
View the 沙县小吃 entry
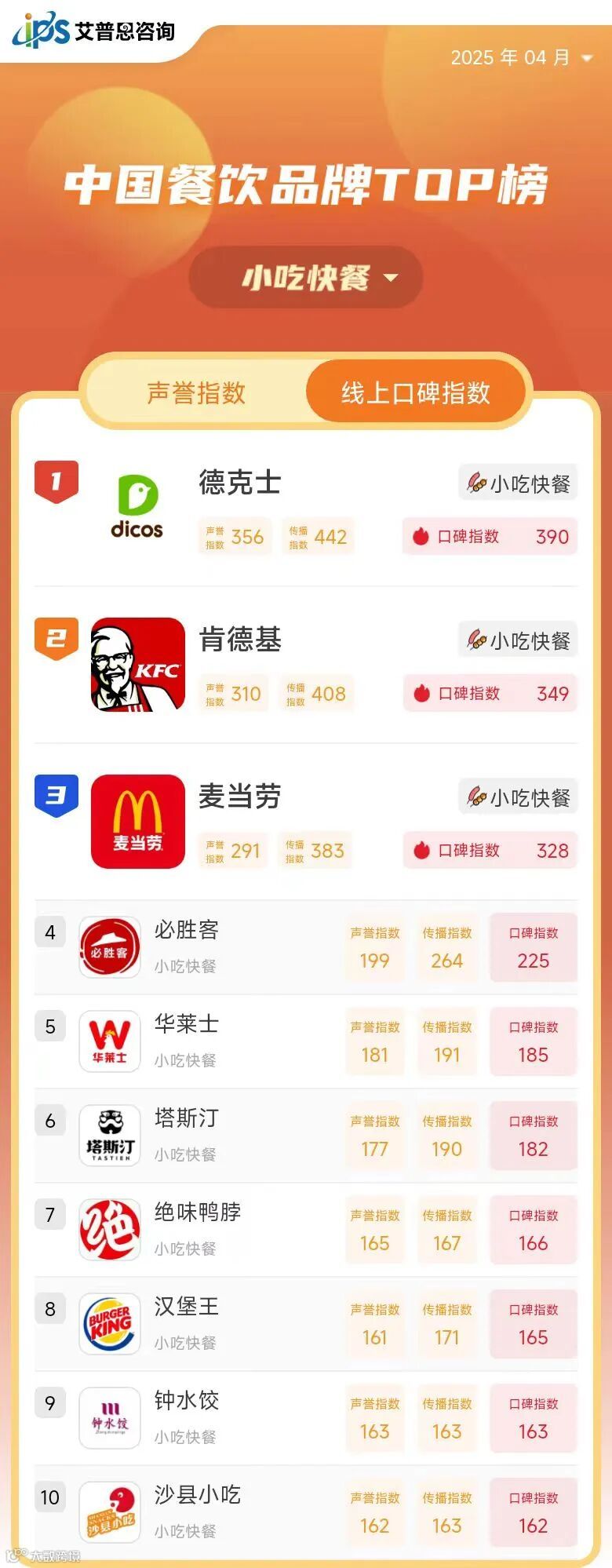[197, 1496]
